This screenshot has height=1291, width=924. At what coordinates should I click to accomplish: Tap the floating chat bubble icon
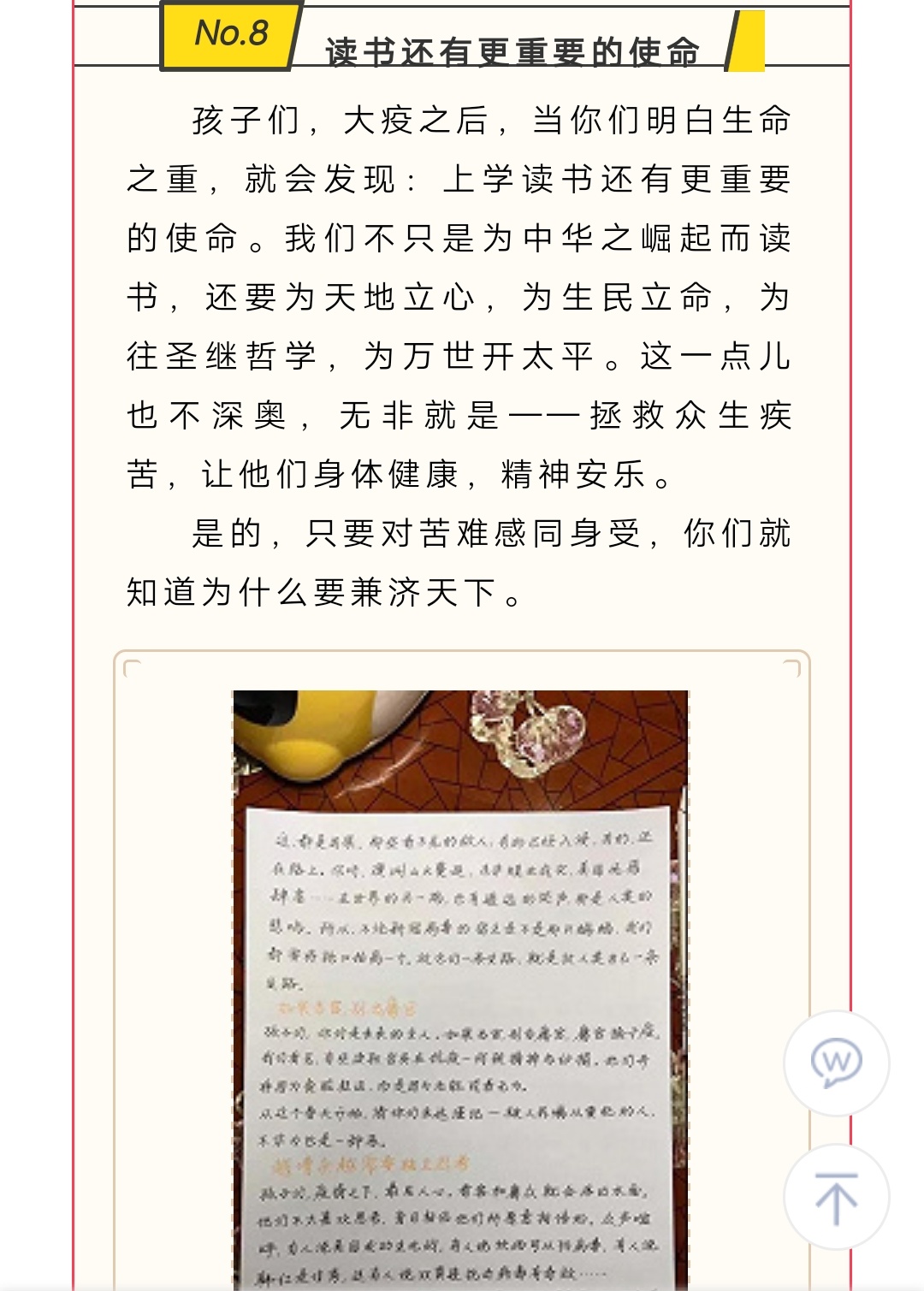[836, 1063]
